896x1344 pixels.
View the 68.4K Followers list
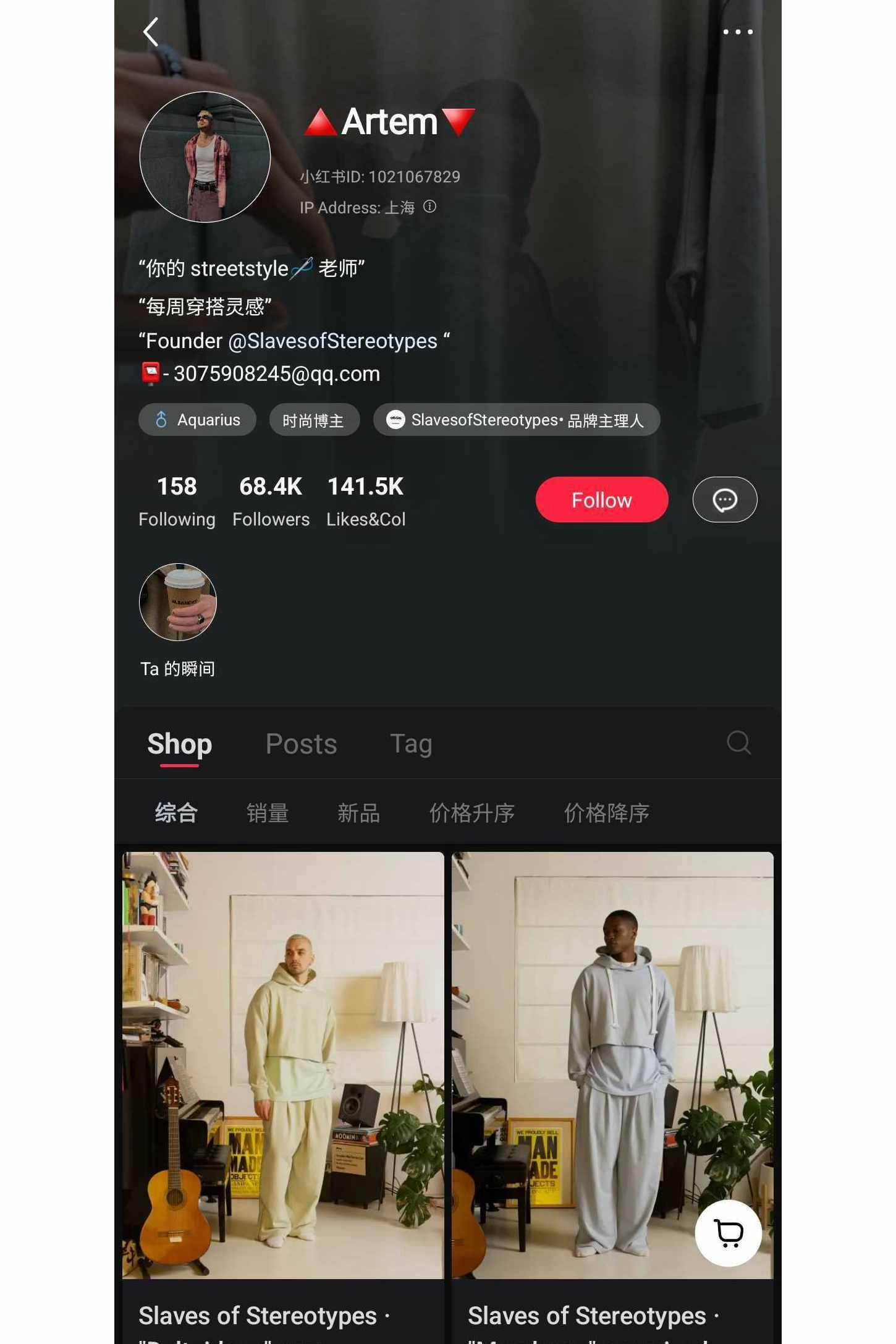[x=271, y=501]
